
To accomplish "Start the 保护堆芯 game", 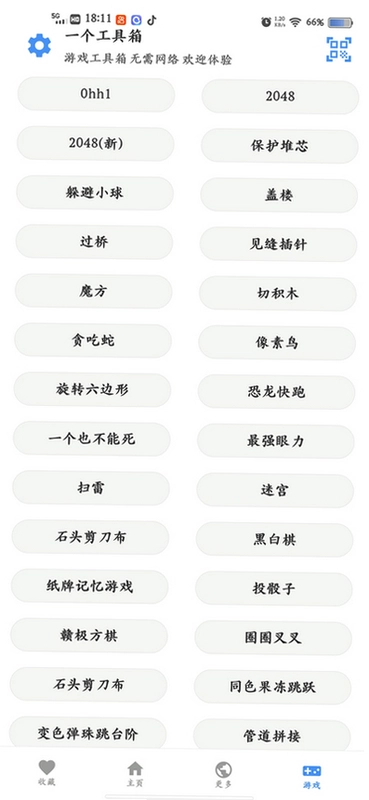I will click(x=280, y=146).
